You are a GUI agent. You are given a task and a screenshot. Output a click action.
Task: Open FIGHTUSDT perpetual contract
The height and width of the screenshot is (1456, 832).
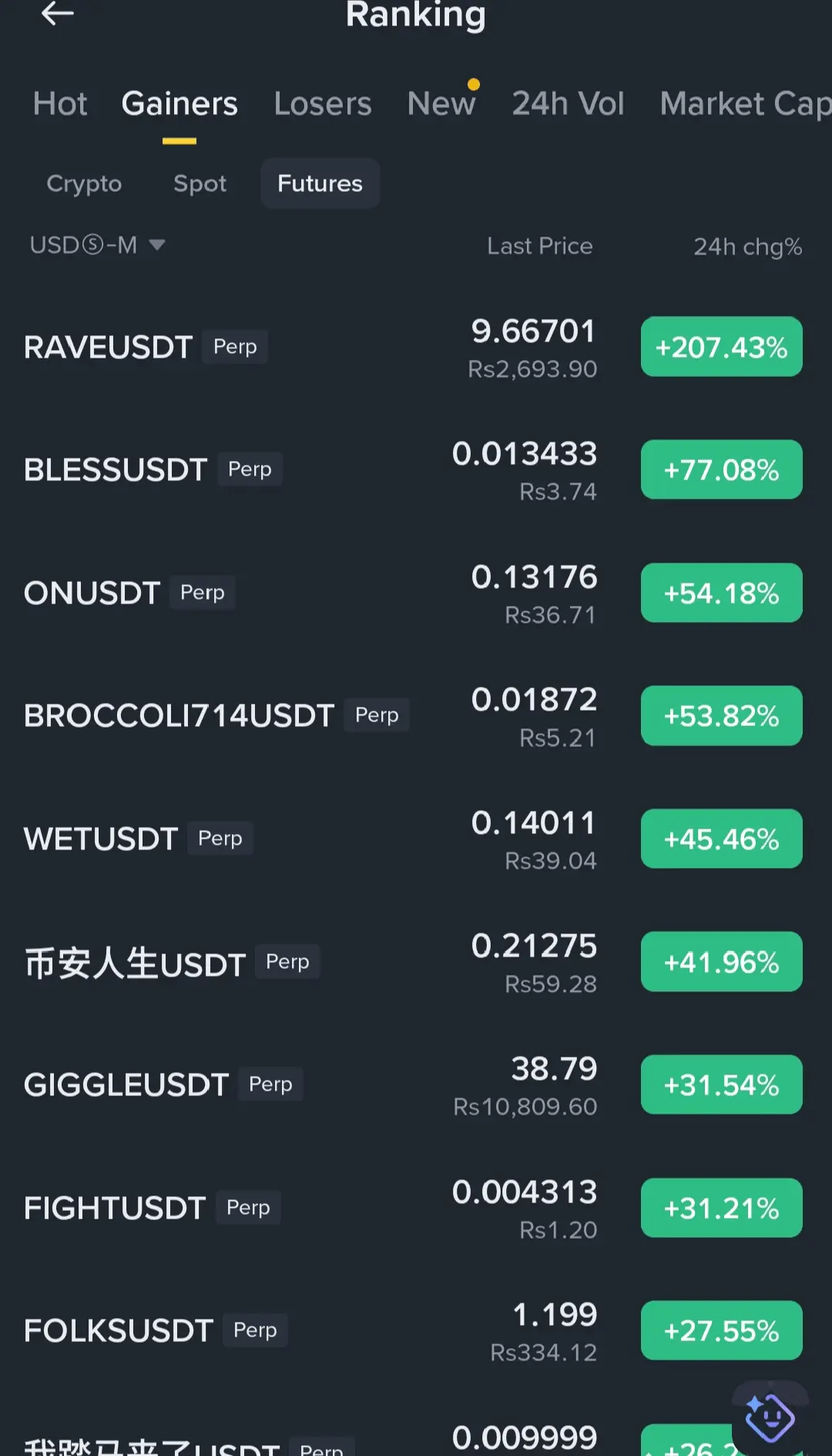click(416, 1208)
